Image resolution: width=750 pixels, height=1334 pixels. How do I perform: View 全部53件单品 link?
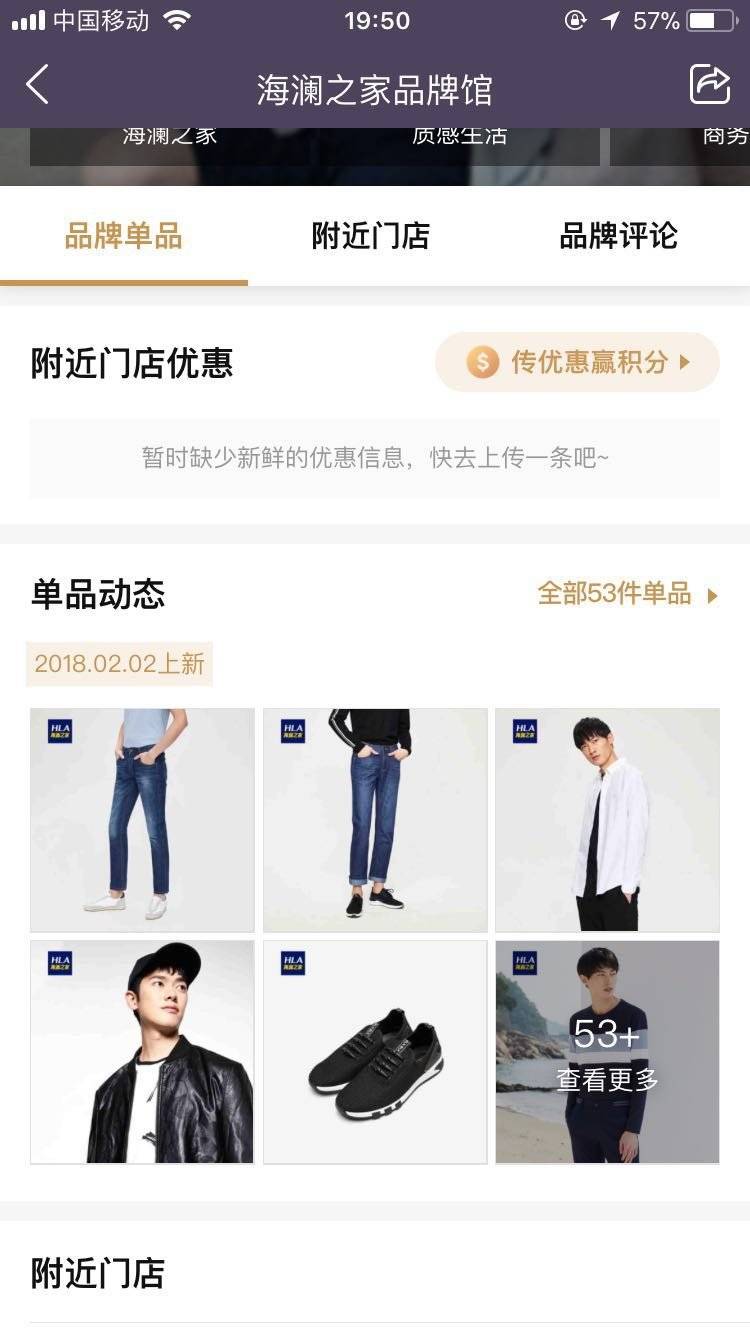click(627, 594)
